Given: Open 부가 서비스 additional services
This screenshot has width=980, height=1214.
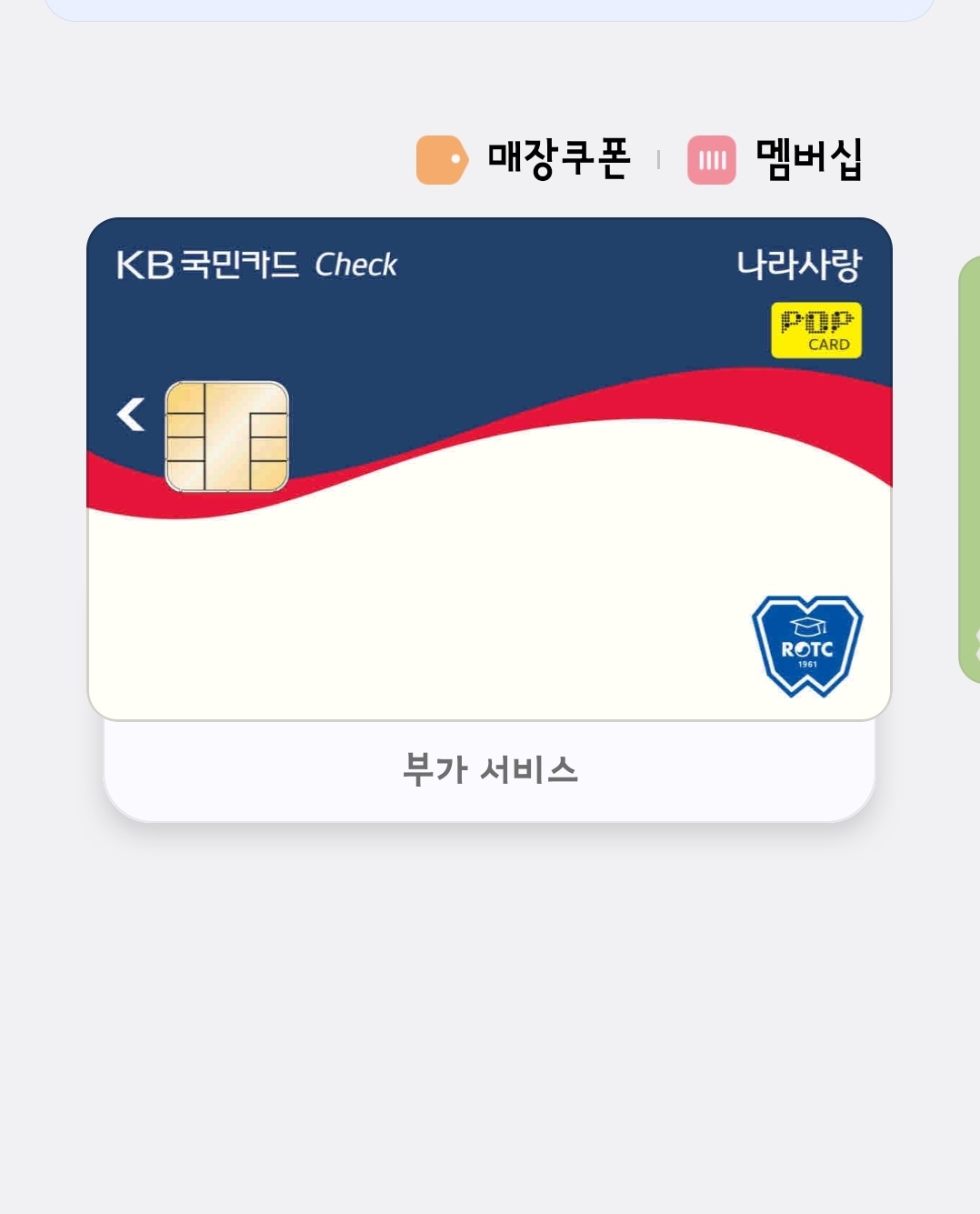Looking at the screenshot, I should [x=489, y=771].
